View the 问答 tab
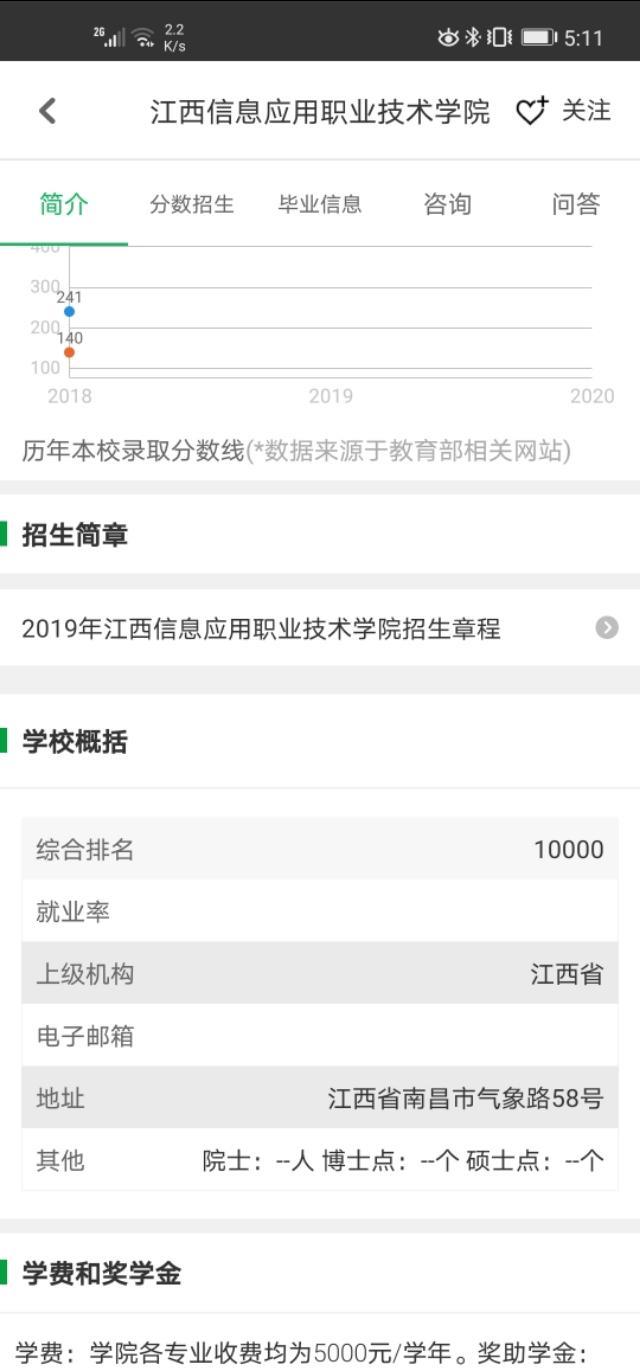The height and width of the screenshot is (1368, 640). coord(575,205)
